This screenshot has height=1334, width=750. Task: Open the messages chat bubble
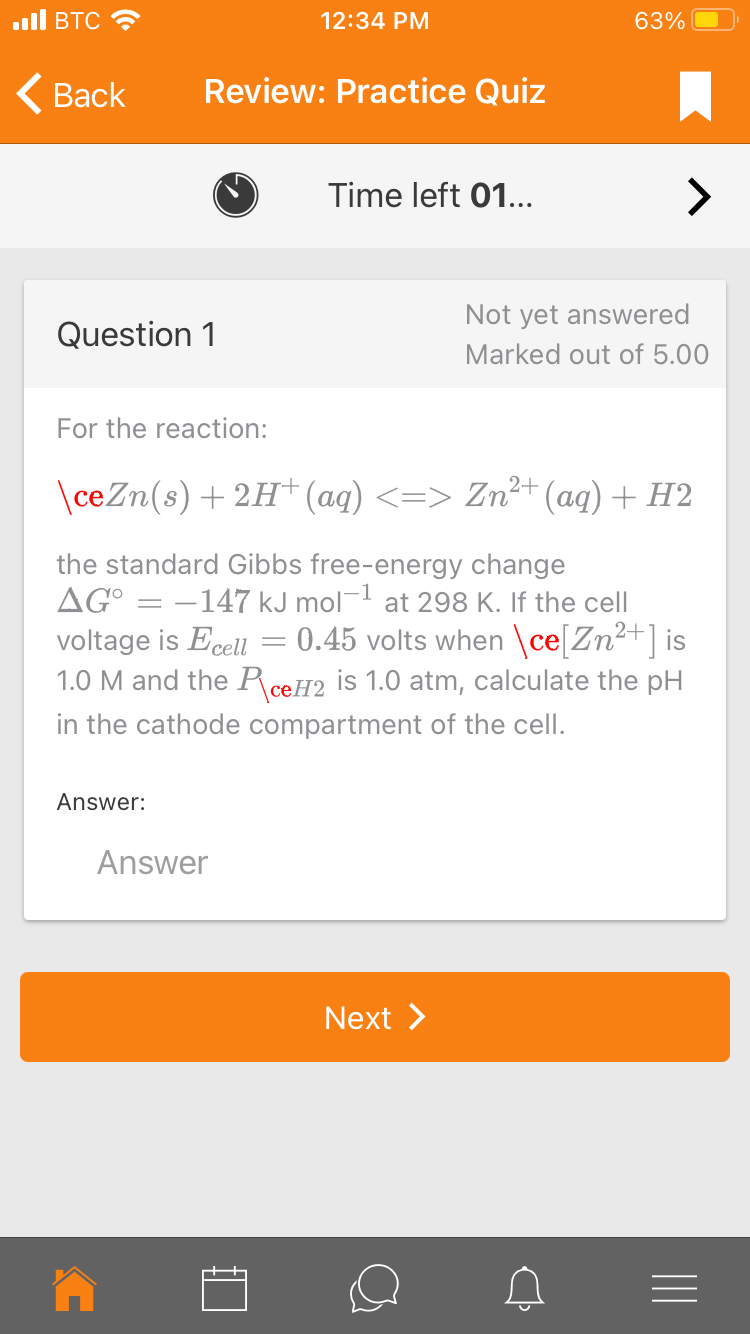pyautogui.click(x=374, y=1288)
